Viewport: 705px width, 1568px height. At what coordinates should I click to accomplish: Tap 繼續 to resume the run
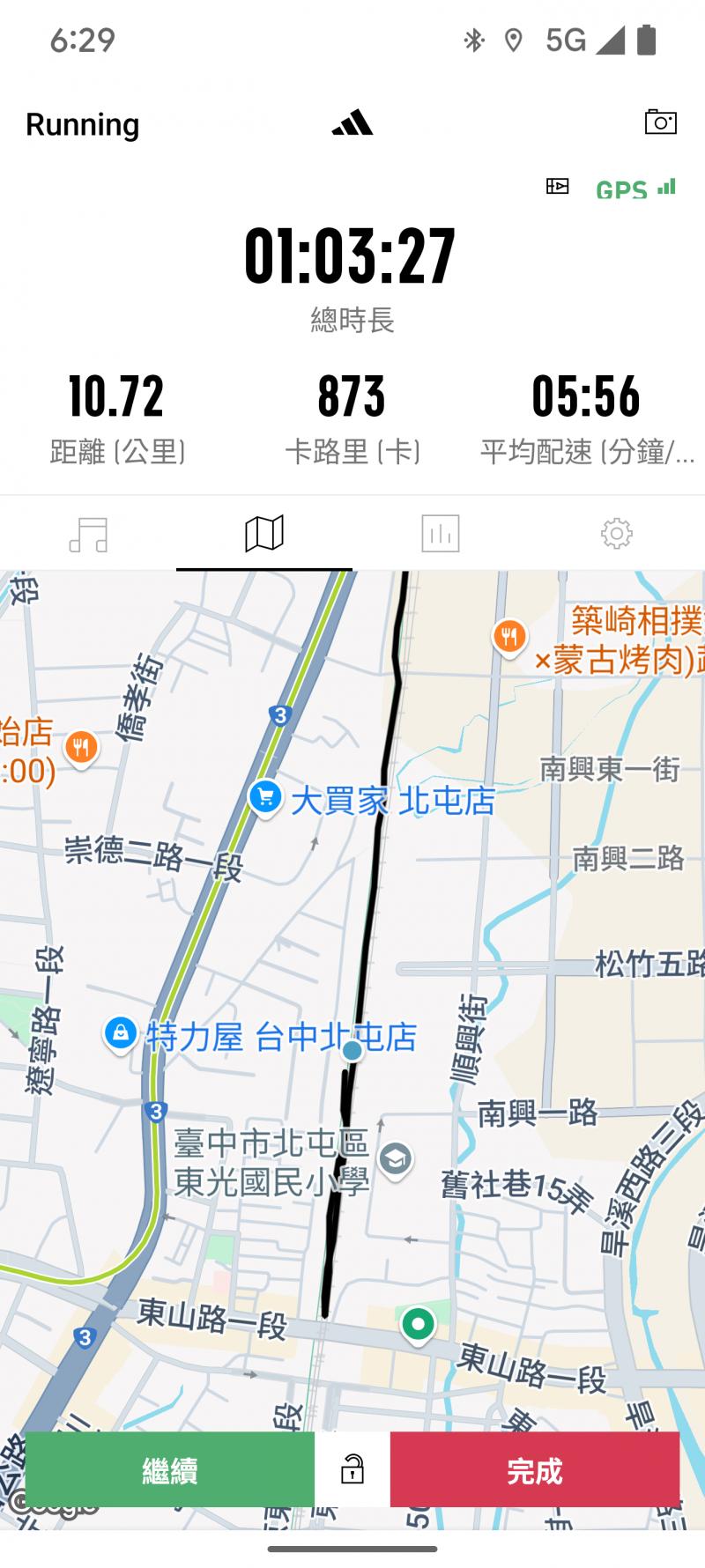(169, 1470)
